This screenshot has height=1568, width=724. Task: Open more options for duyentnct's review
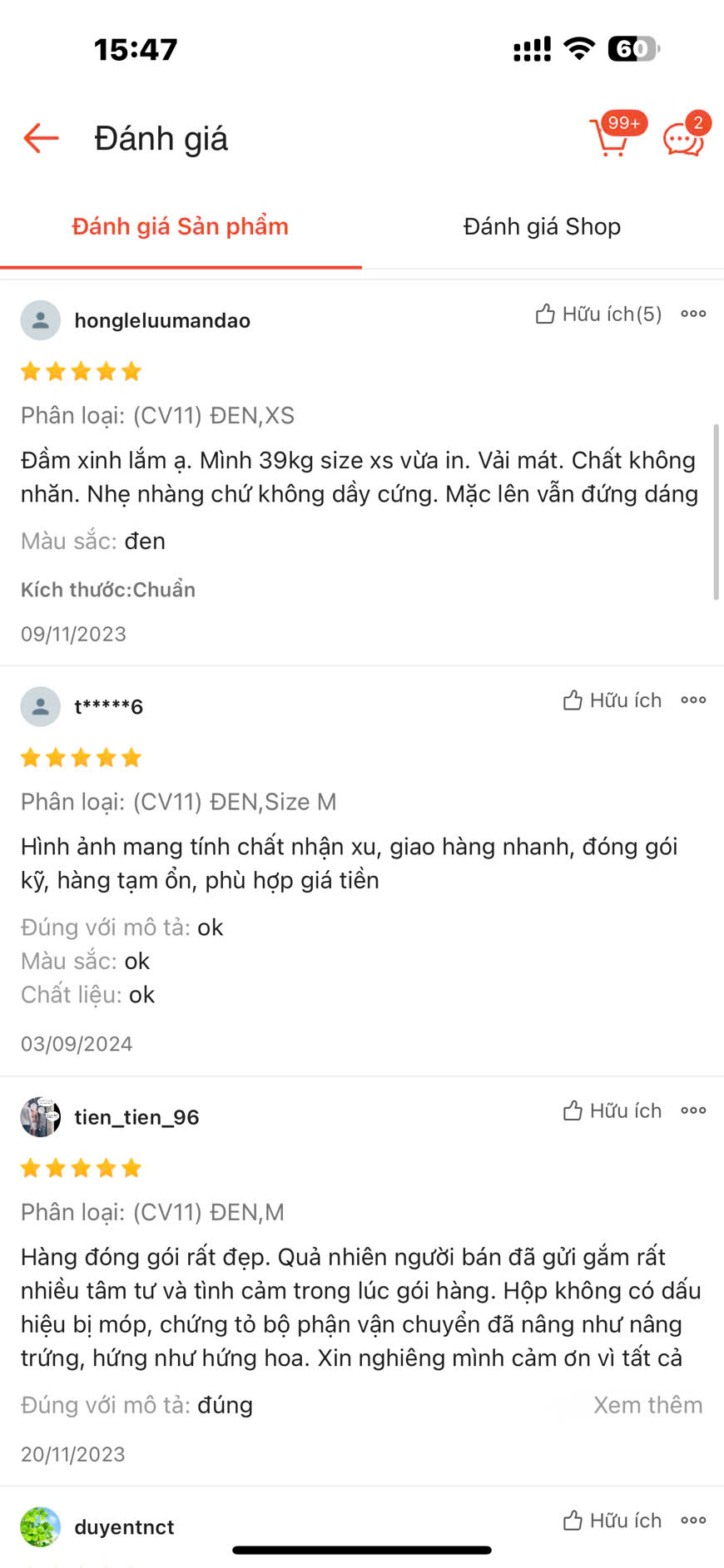click(x=693, y=1521)
